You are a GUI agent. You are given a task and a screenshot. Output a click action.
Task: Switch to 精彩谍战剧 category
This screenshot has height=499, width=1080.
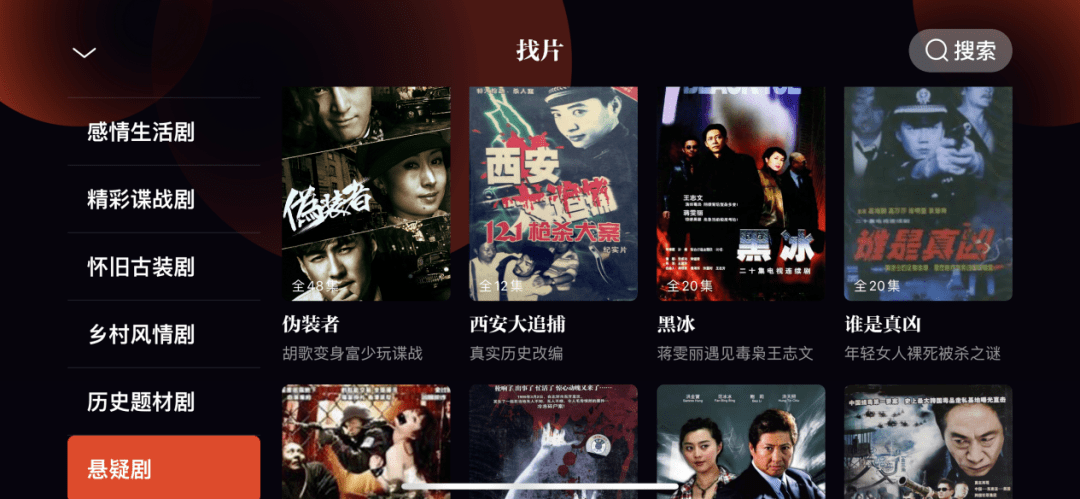click(140, 198)
